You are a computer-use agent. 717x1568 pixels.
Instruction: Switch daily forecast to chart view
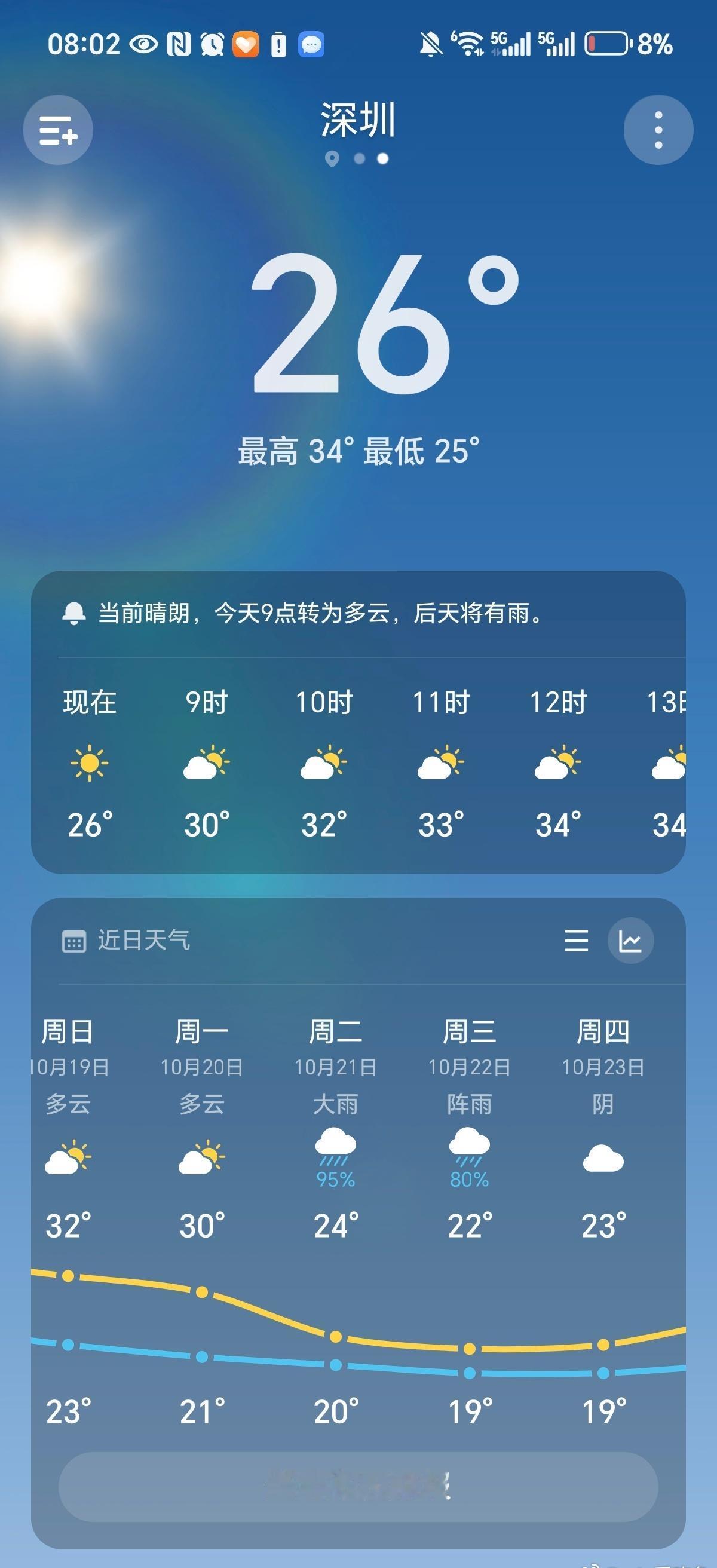[630, 941]
